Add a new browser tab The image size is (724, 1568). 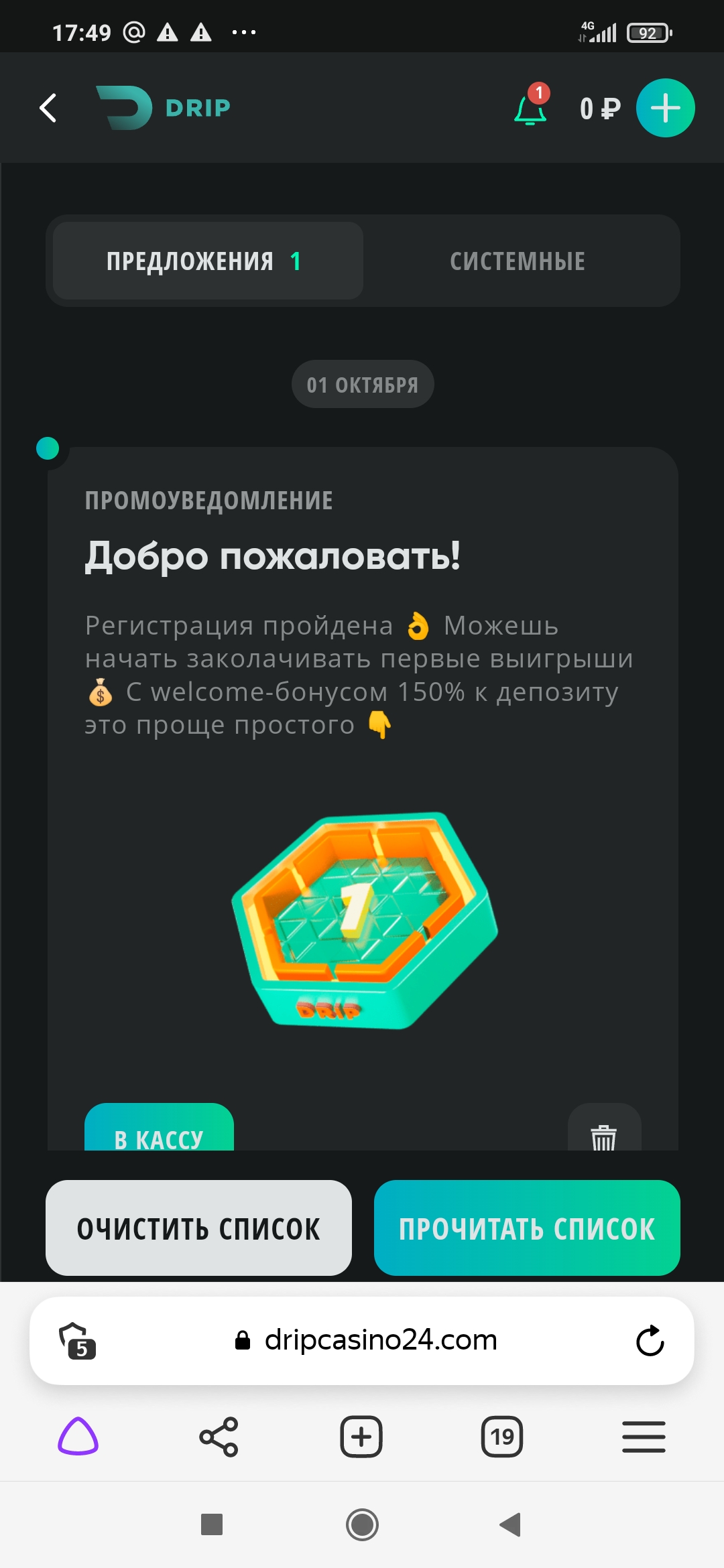(x=361, y=1437)
